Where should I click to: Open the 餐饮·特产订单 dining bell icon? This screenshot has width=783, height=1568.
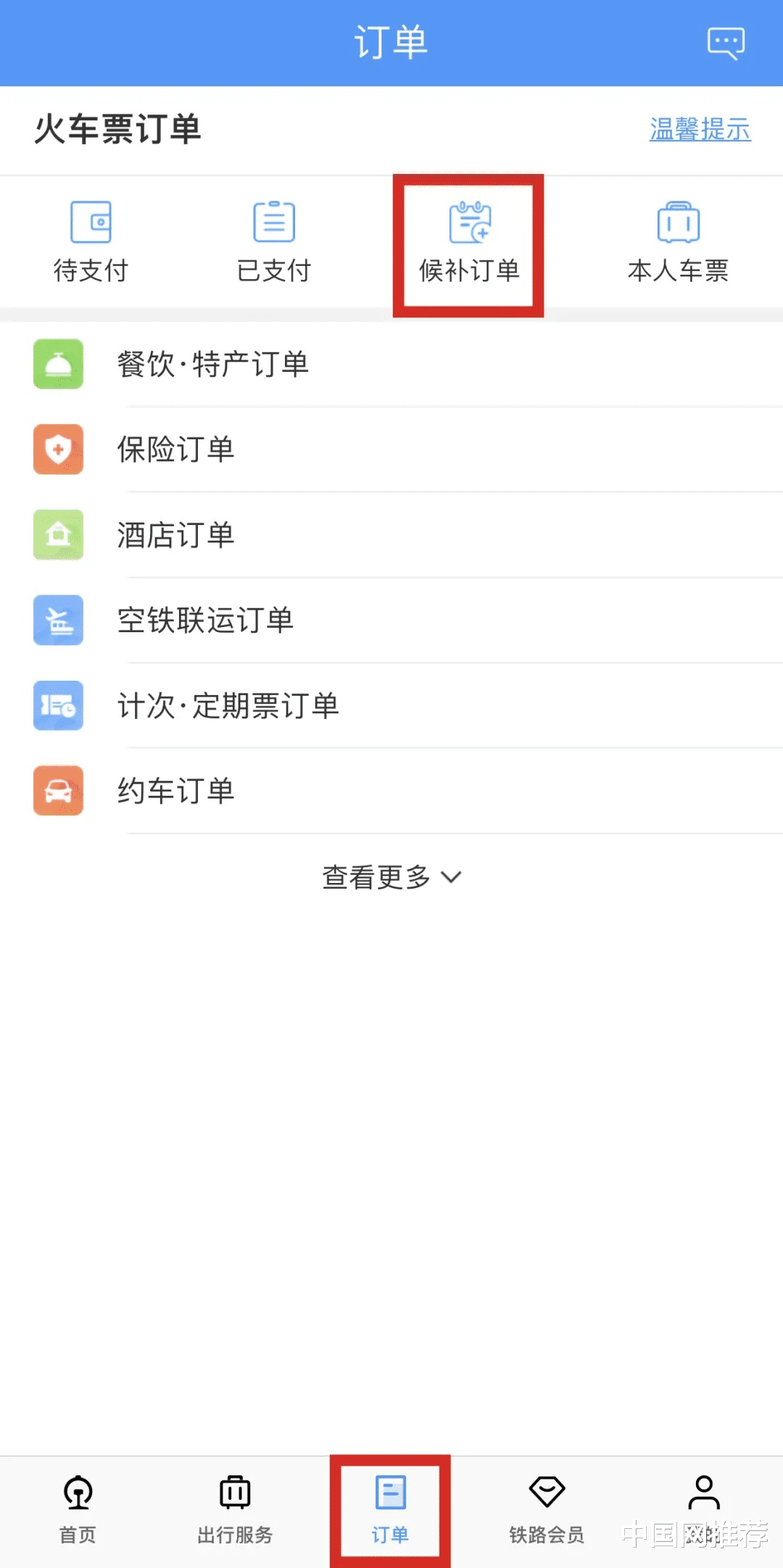pos(58,365)
